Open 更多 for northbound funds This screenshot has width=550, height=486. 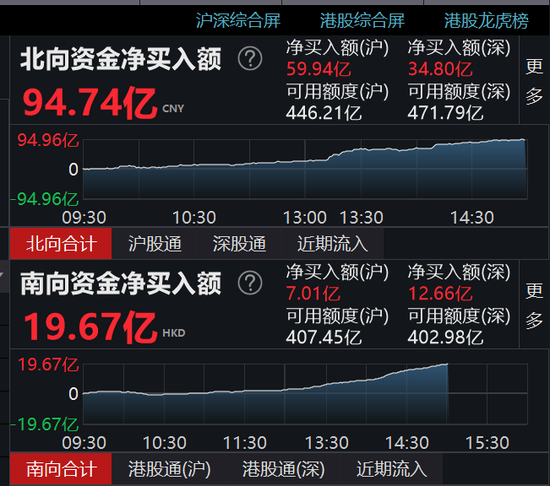click(534, 81)
